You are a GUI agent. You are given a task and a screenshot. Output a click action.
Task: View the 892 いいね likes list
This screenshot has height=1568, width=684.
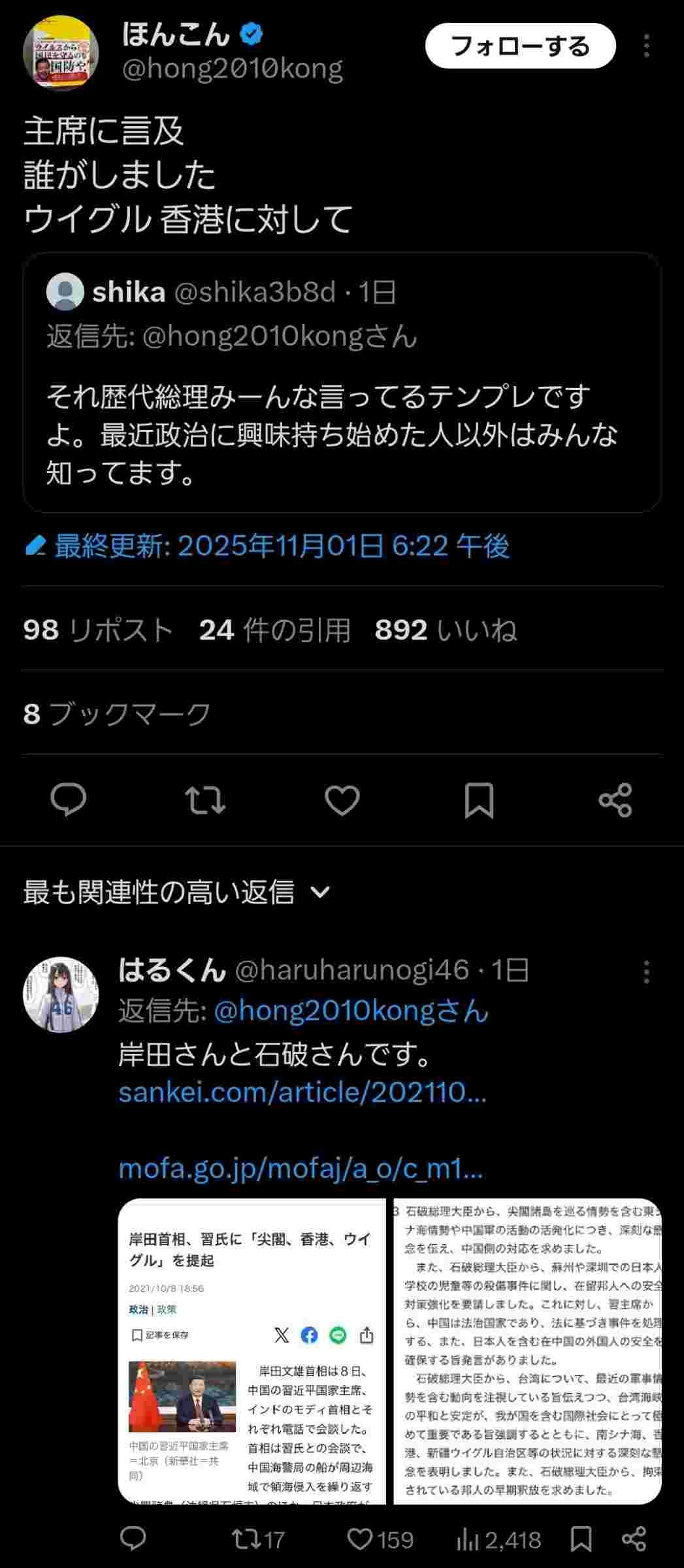tap(446, 630)
